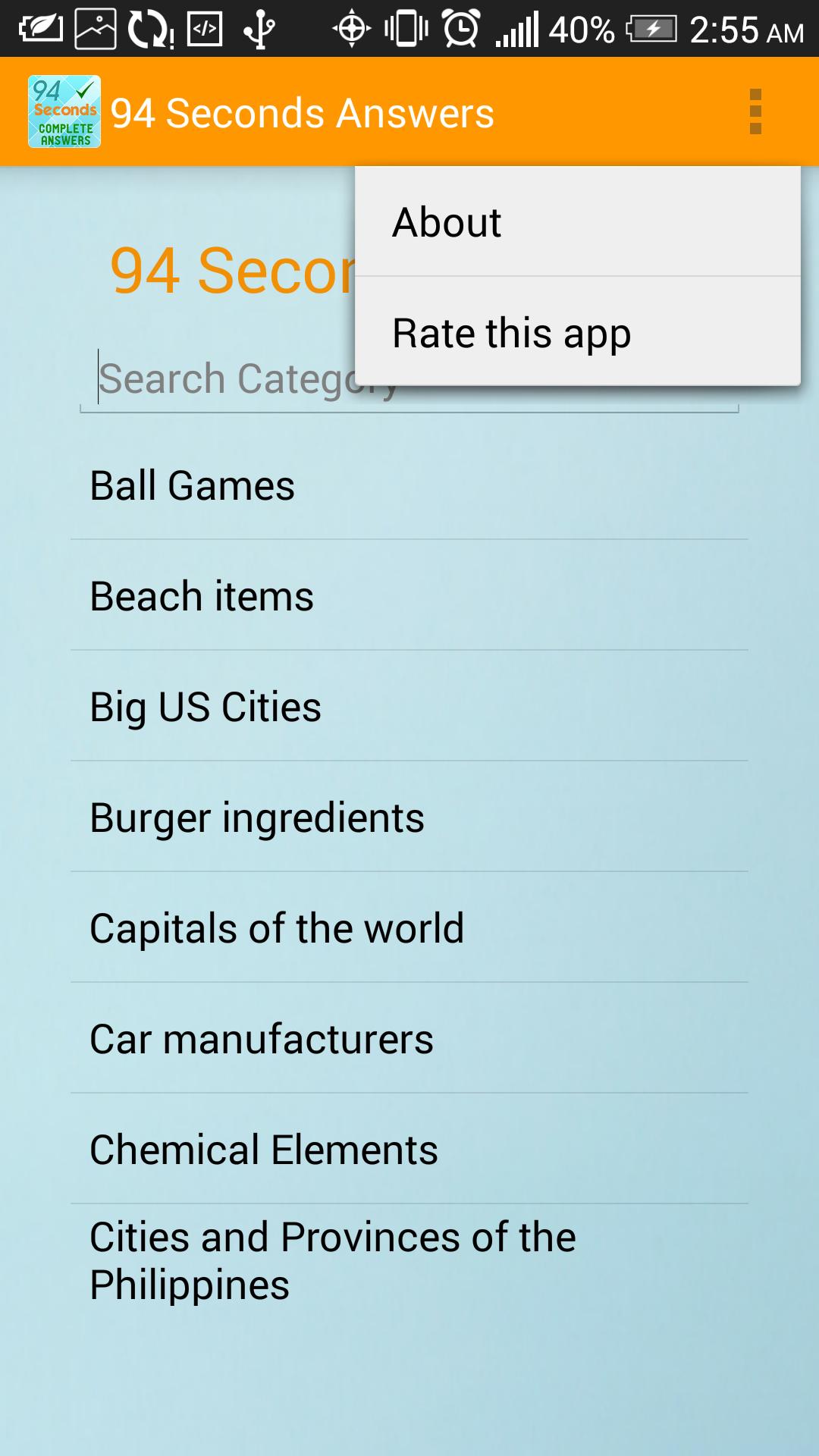
Task: Open Capitals of the world
Action: pyautogui.click(x=409, y=928)
